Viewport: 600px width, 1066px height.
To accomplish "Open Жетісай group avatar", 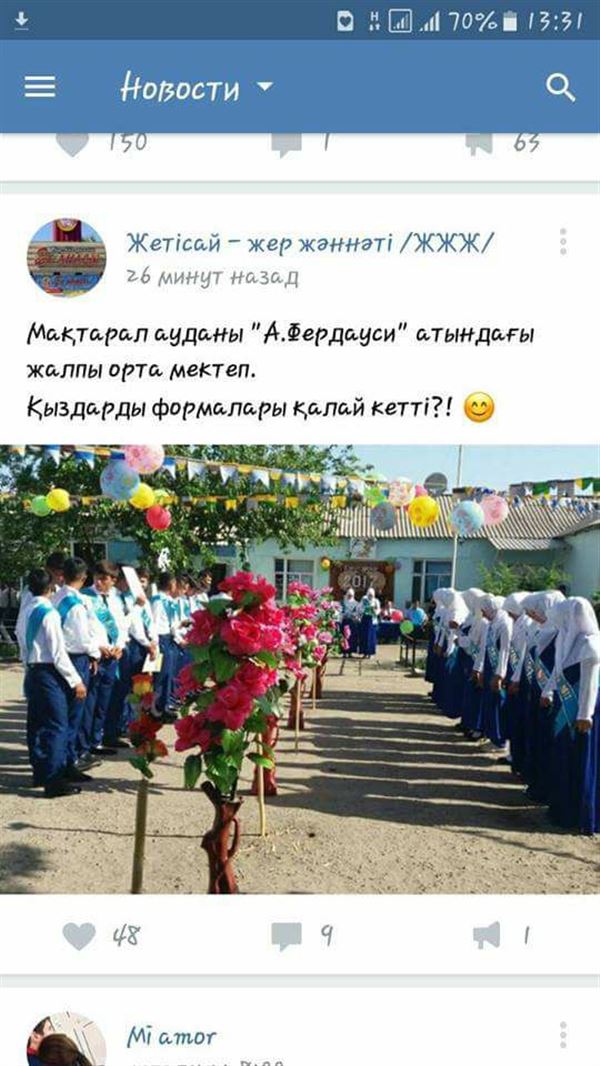I will coord(66,257).
